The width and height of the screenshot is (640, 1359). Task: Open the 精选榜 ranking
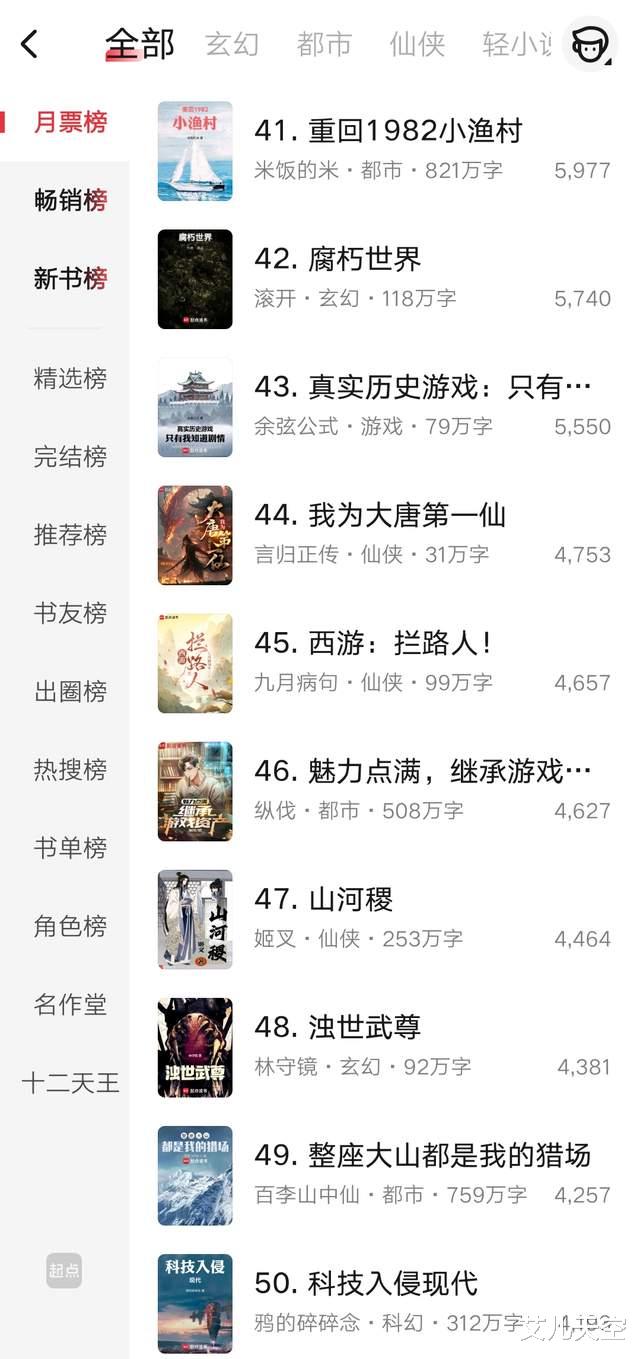(70, 378)
